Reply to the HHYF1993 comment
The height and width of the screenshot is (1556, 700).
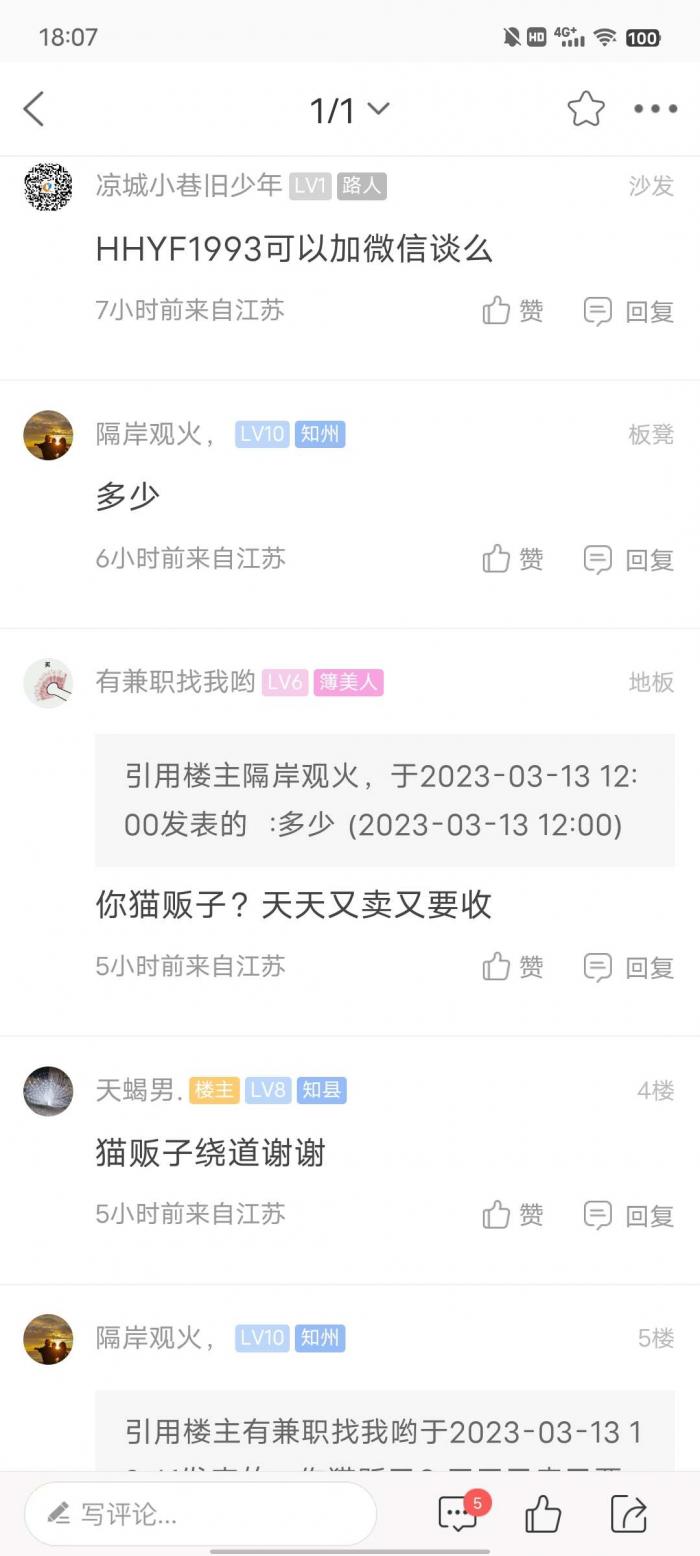pyautogui.click(x=629, y=311)
